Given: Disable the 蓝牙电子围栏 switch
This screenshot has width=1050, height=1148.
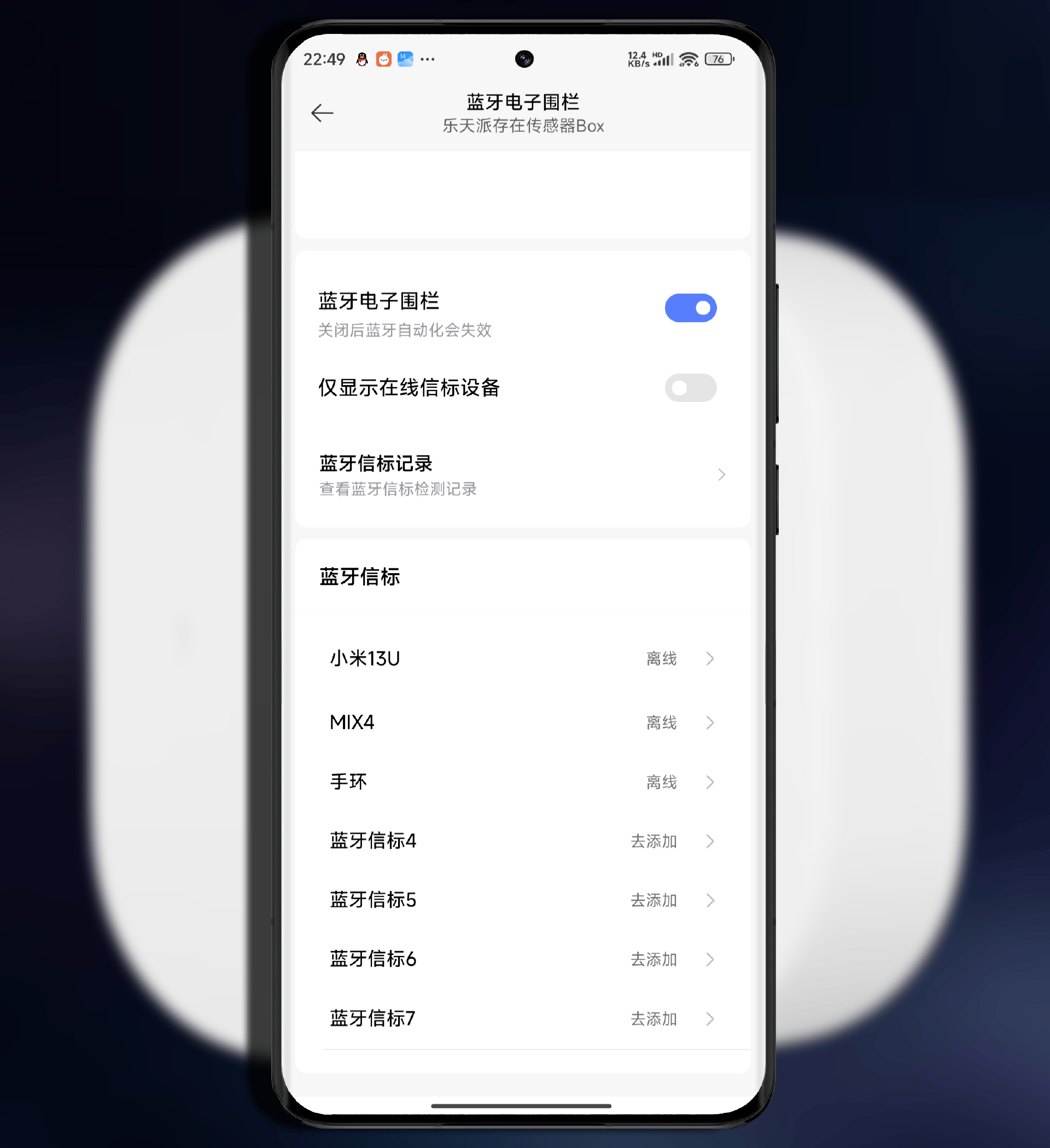Looking at the screenshot, I should (x=690, y=308).
